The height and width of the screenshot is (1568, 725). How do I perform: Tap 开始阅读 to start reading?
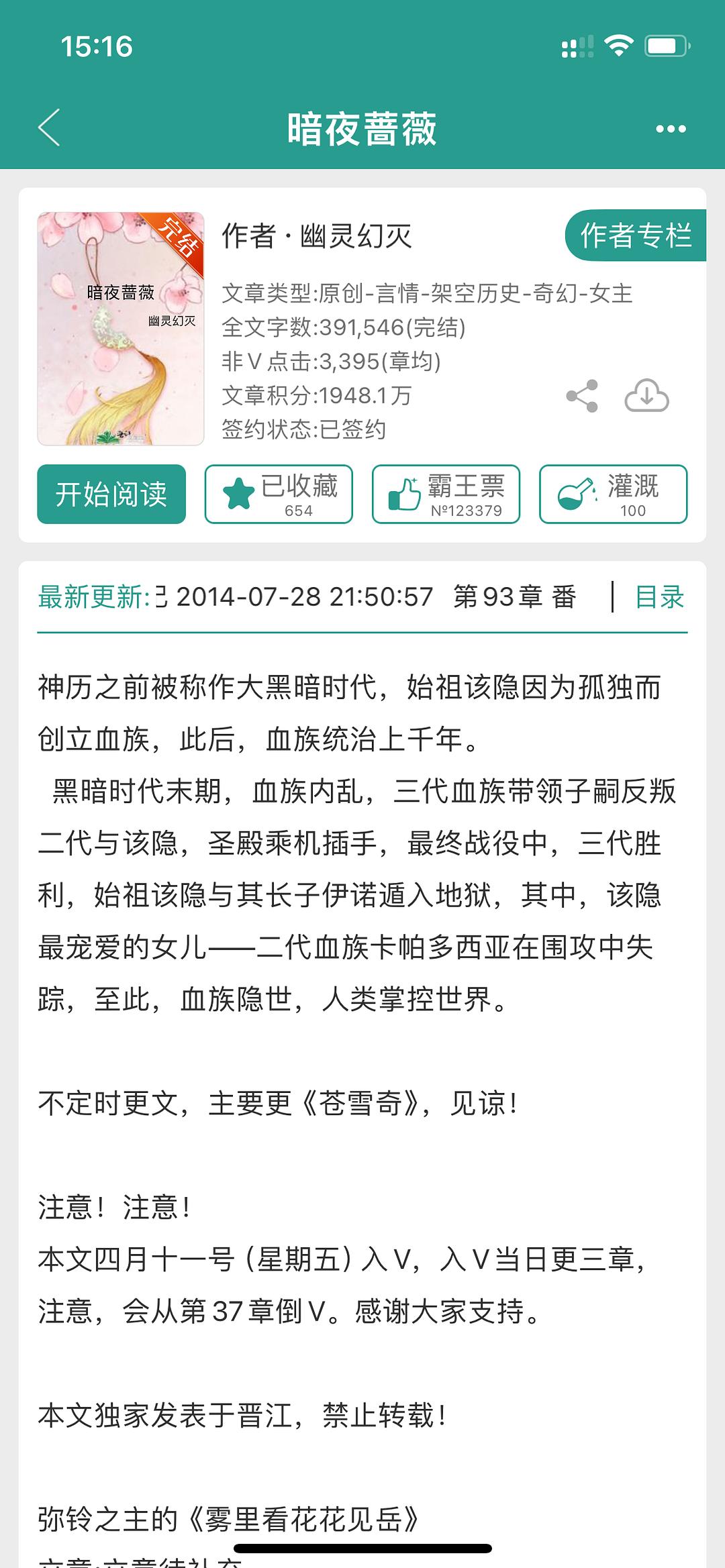[x=111, y=494]
